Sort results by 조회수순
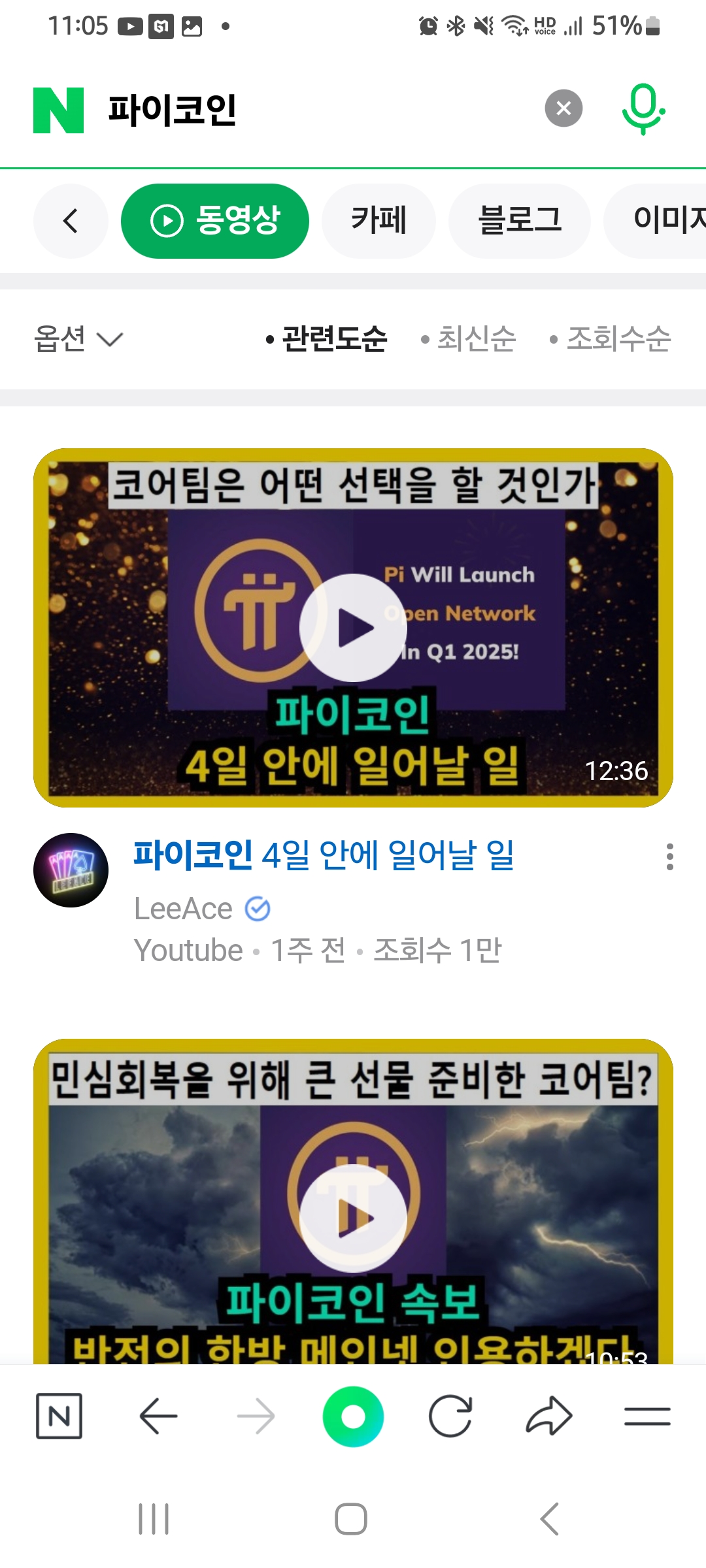 (x=611, y=339)
